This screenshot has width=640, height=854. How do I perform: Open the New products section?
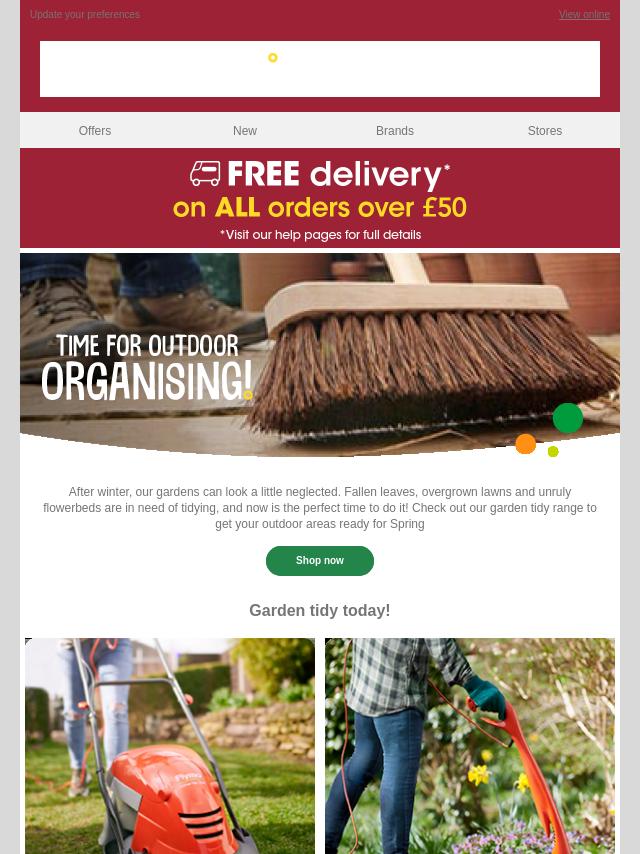click(x=245, y=131)
